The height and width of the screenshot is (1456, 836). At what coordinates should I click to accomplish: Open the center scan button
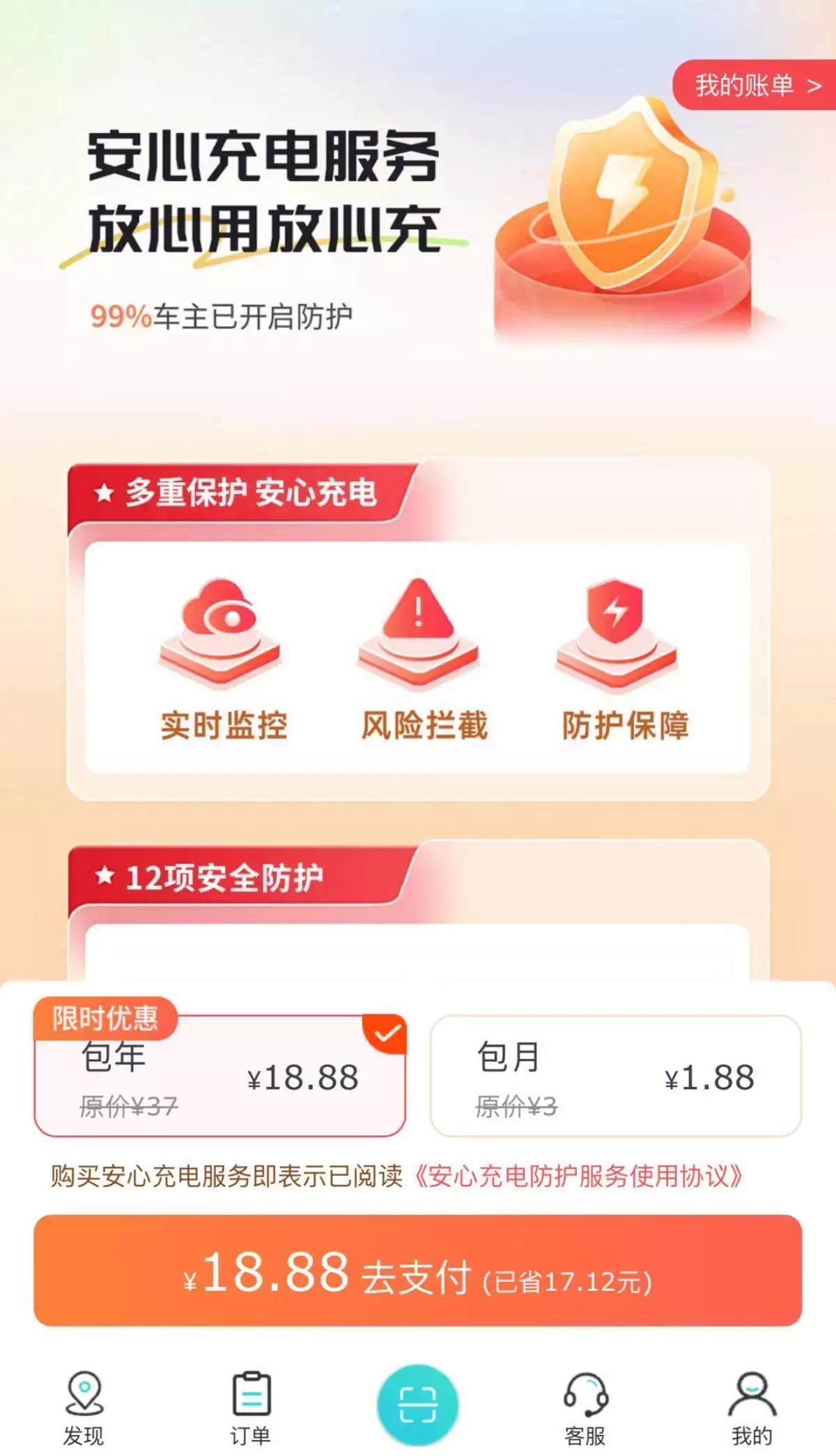tap(418, 1404)
